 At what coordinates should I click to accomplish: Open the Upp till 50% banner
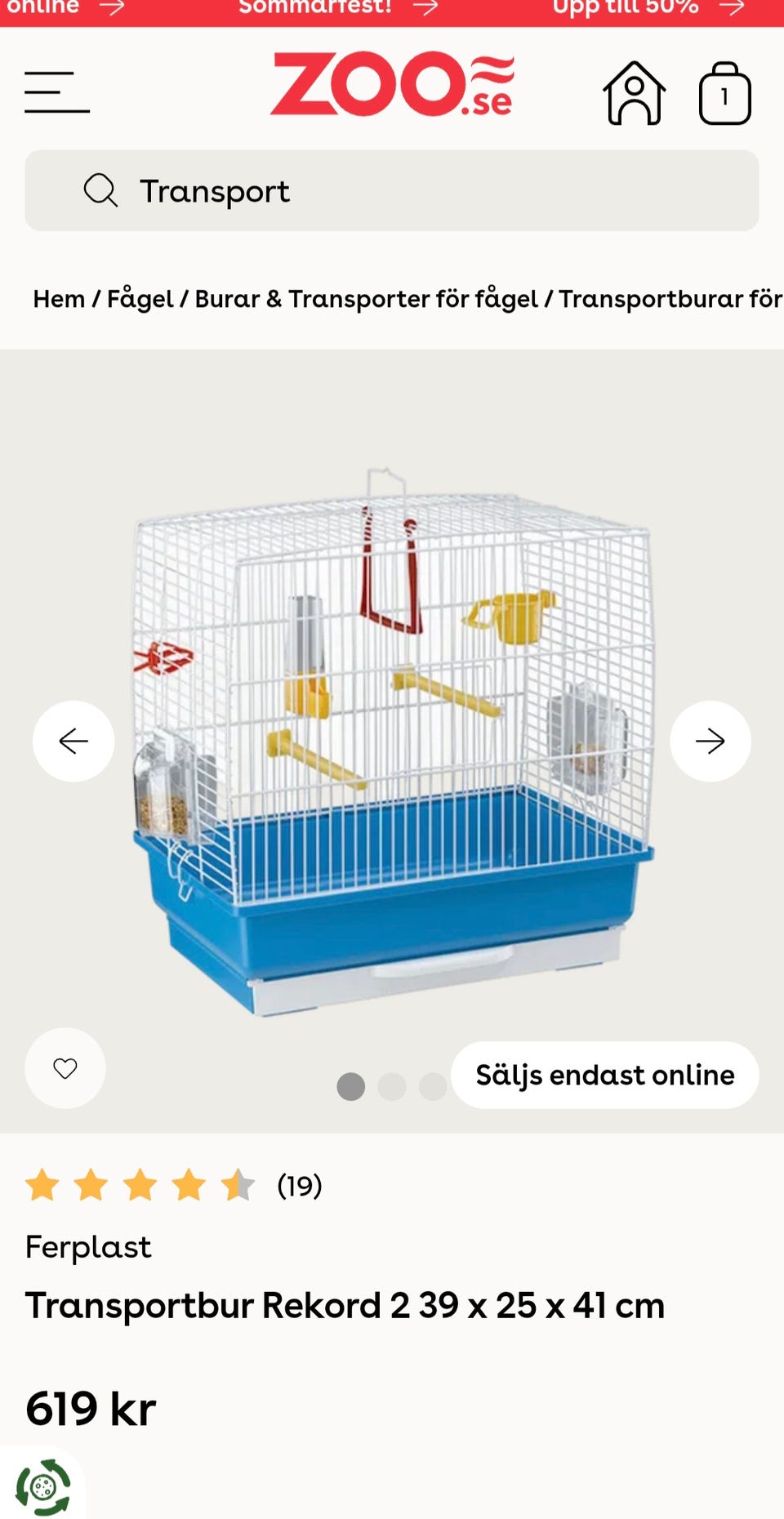pyautogui.click(x=648, y=8)
